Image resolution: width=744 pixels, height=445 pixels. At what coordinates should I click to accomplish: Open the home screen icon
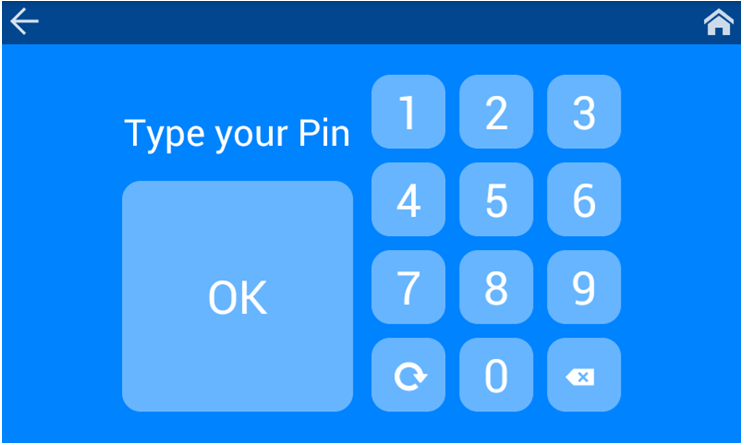pyautogui.click(x=718, y=22)
